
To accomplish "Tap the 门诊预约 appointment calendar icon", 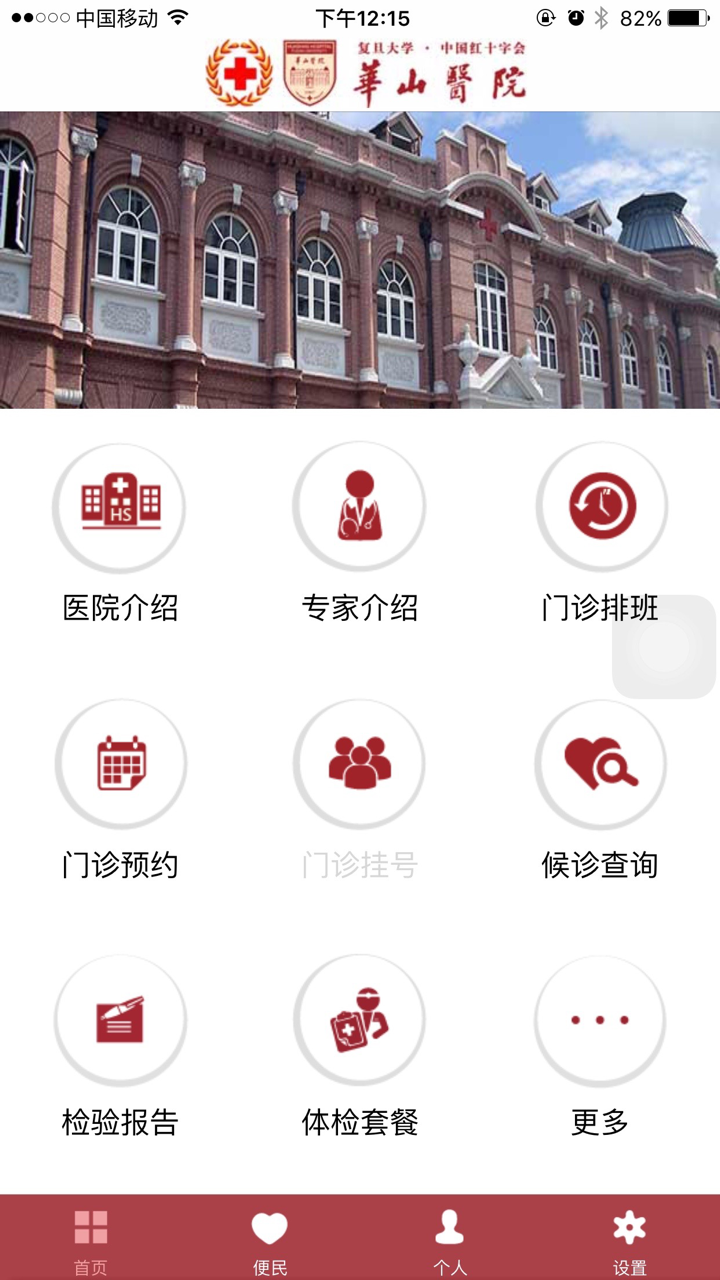I will click(x=120, y=763).
